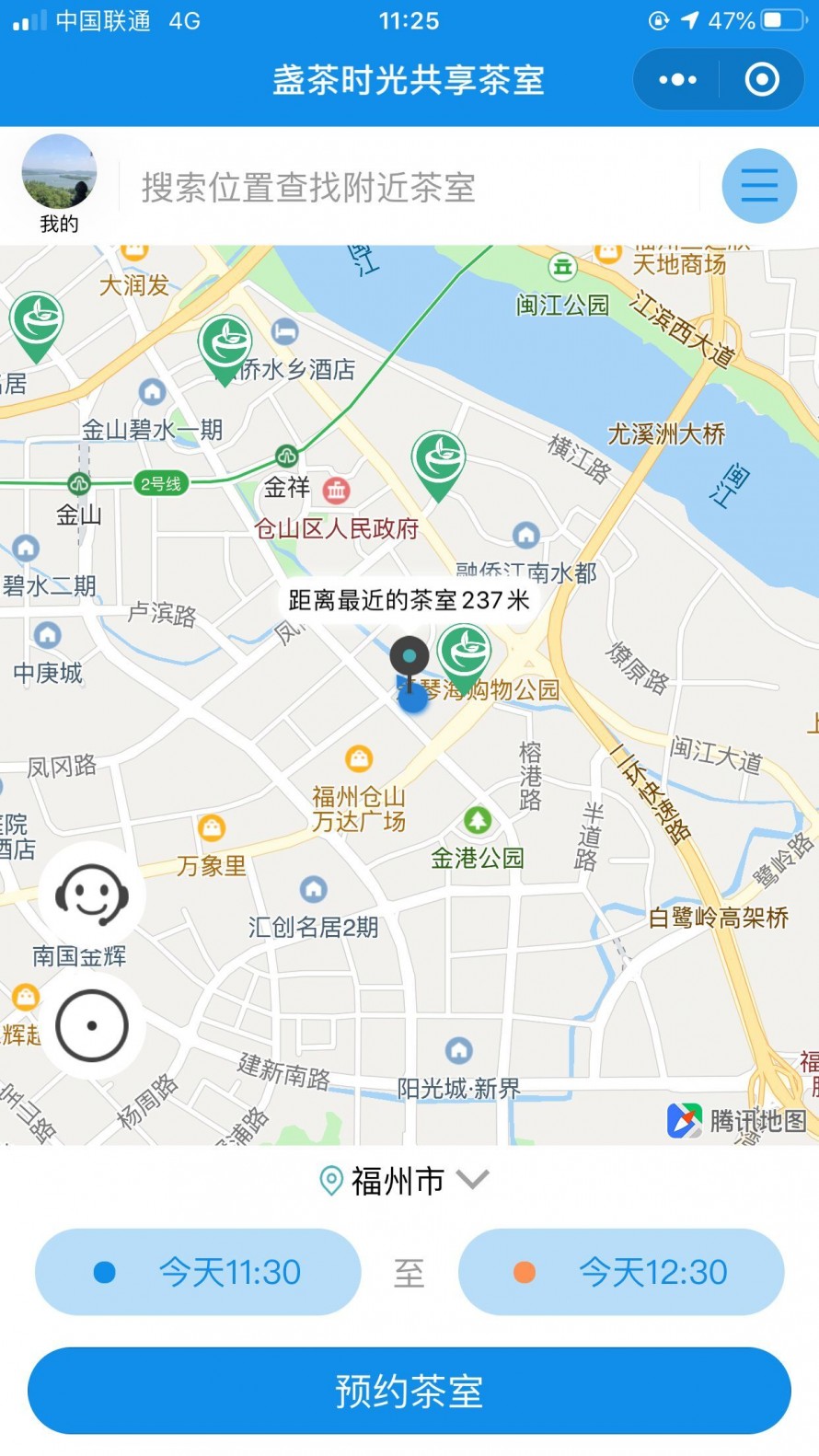Change end time 今天12:30

pos(621,1272)
